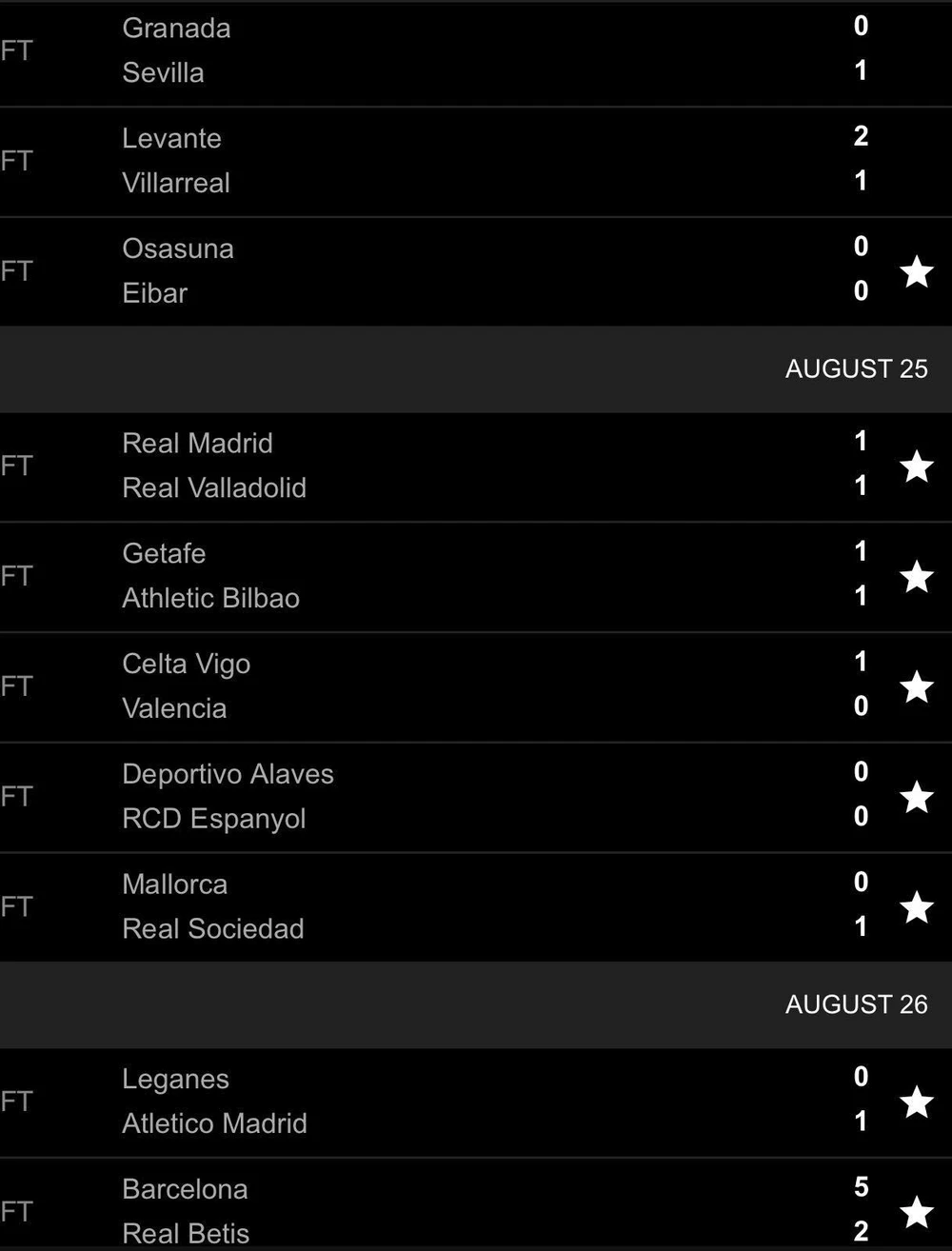The height and width of the screenshot is (1251, 952).
Task: Open Mallorca vs Real Sociedad match
Action: click(428, 907)
